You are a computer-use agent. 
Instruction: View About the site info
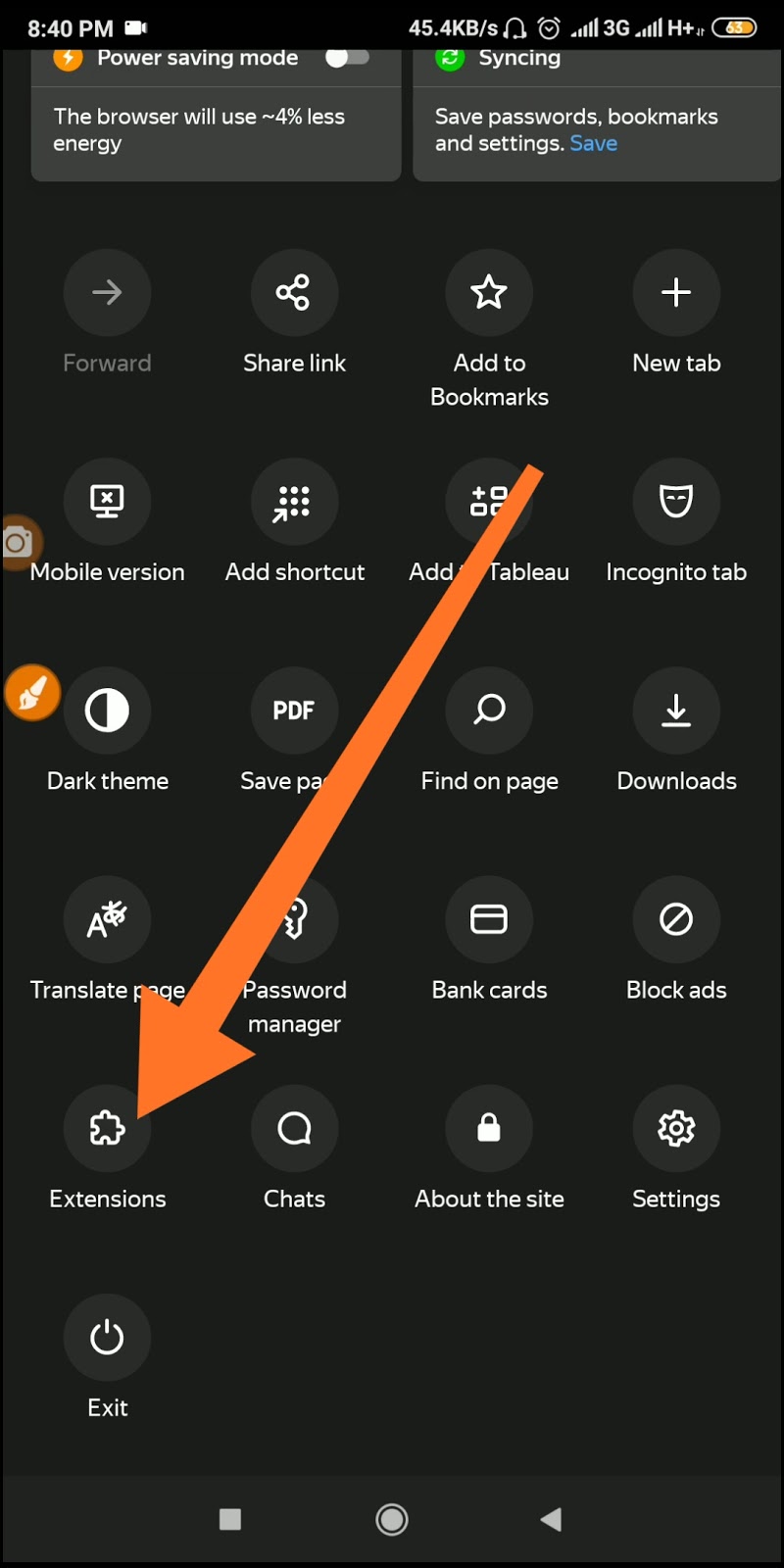click(489, 1129)
